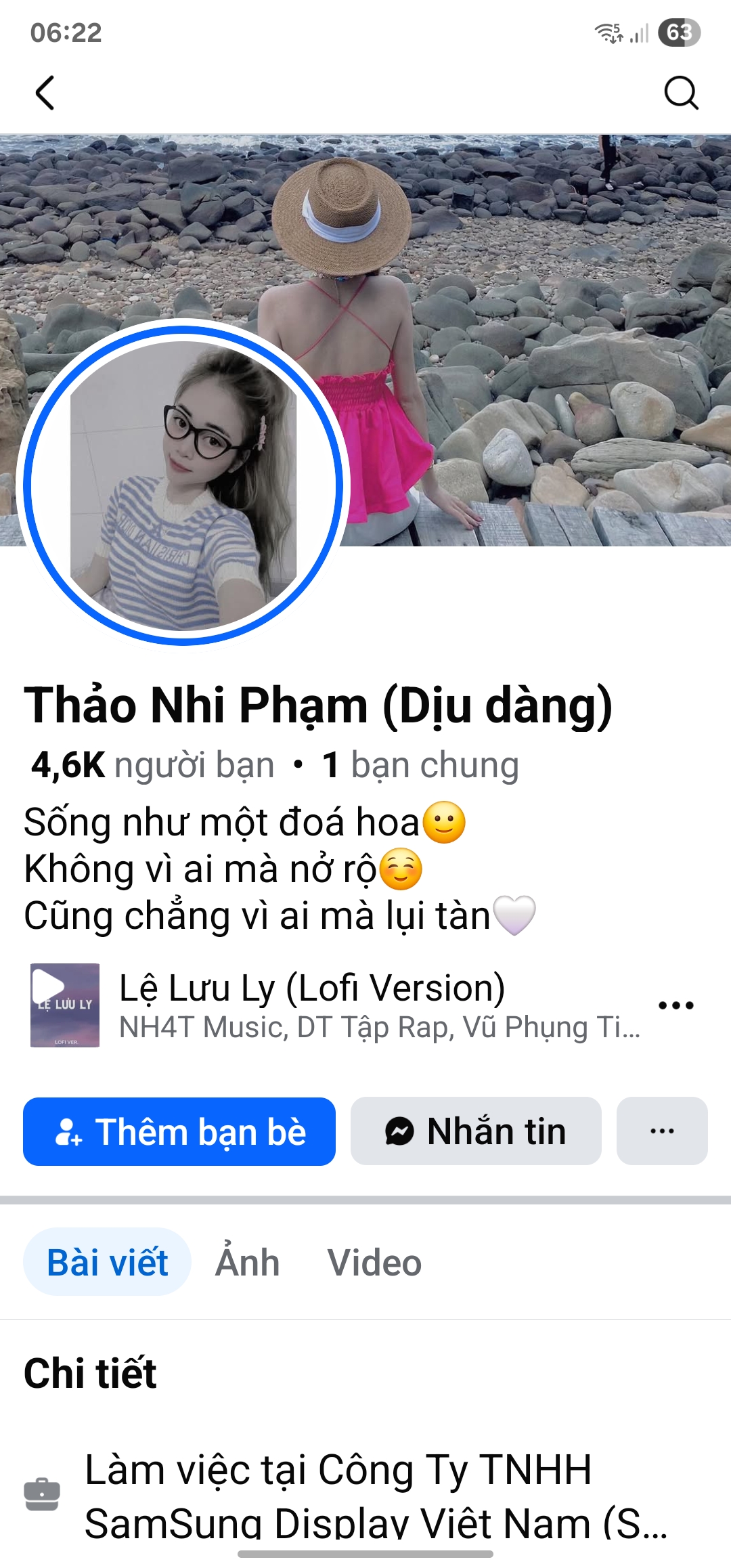Screen dimensions: 731x1568
Task: Go back using the top-left arrow
Action: tap(45, 93)
